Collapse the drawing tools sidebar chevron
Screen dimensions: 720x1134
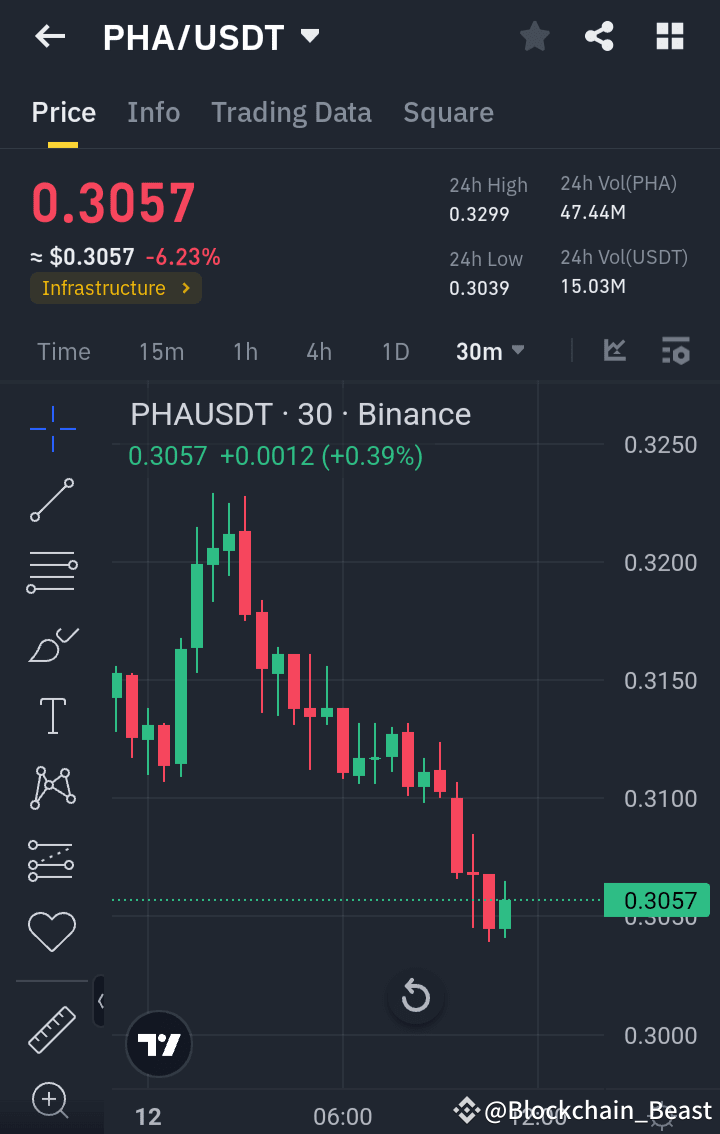point(98,1001)
